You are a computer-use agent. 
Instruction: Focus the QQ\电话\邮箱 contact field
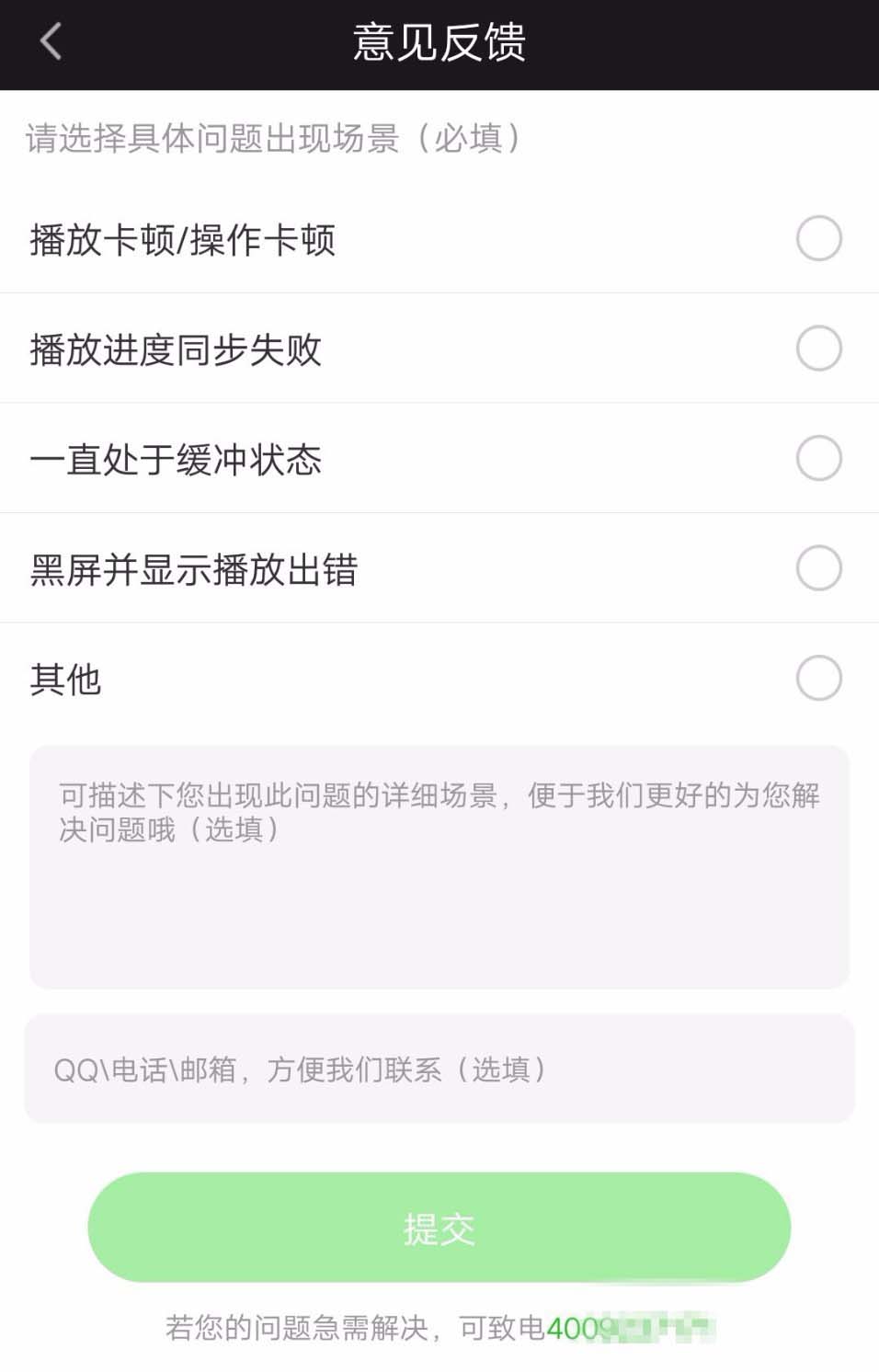(439, 1069)
